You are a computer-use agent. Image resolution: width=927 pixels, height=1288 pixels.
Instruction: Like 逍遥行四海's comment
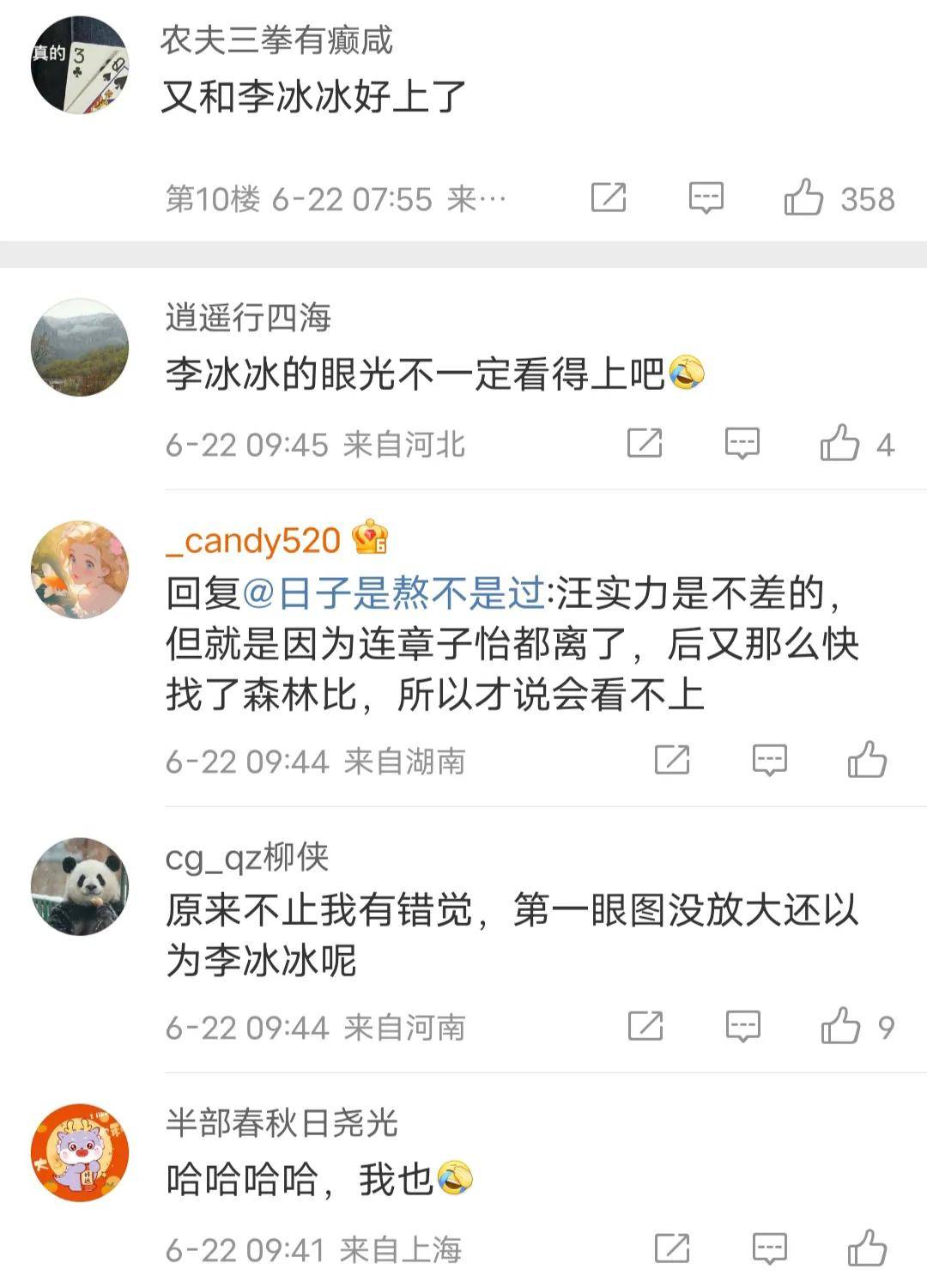click(x=839, y=443)
